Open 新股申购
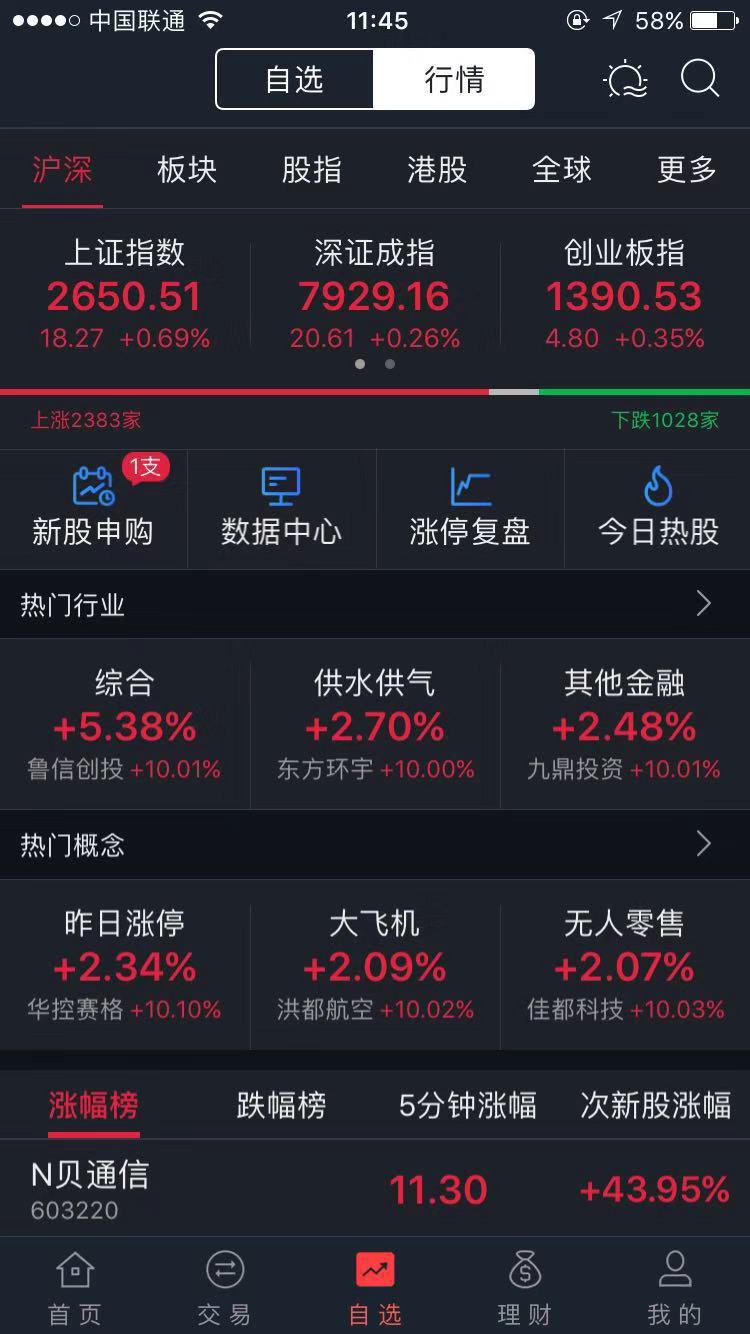This screenshot has height=1334, width=750. pyautogui.click(x=93, y=508)
